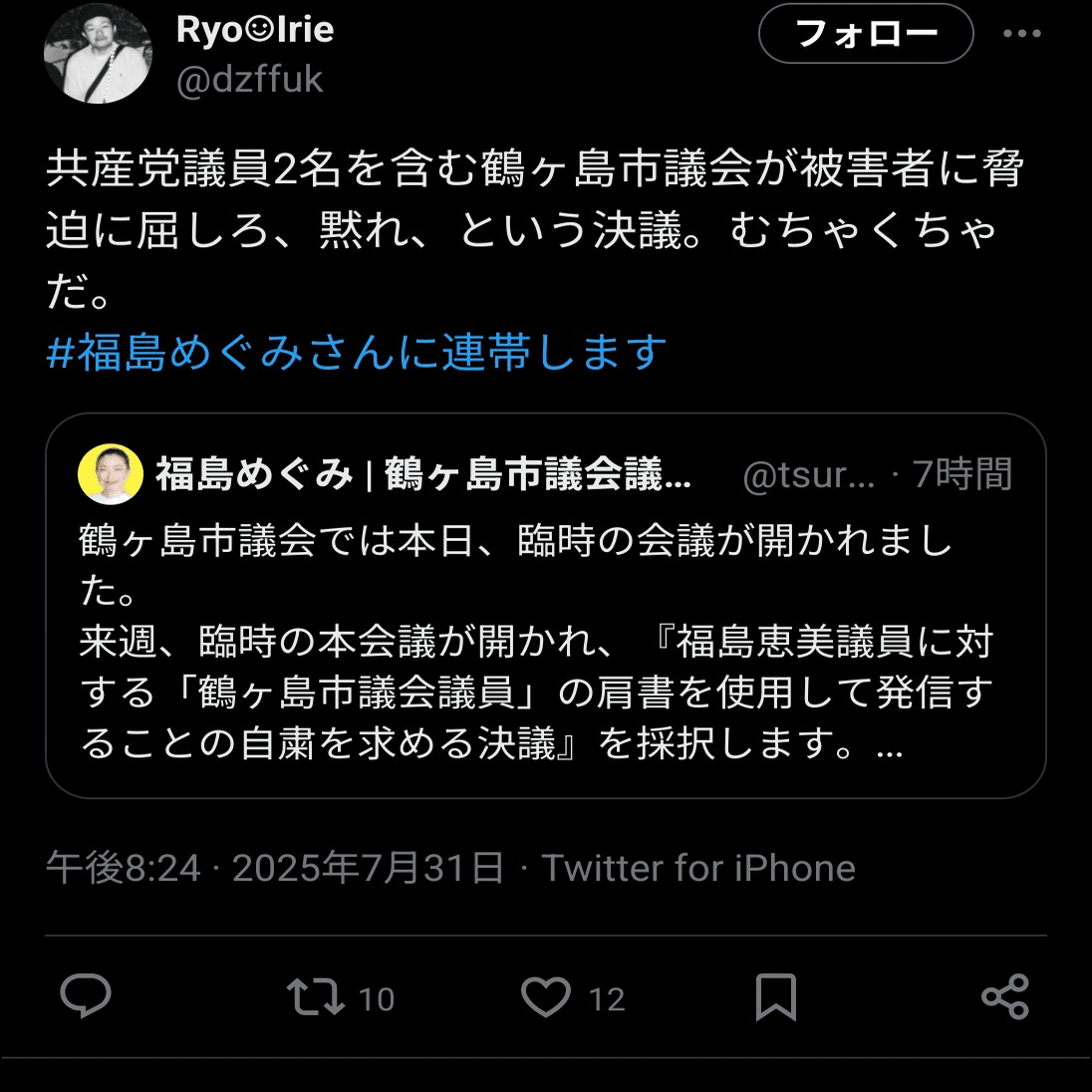Open the hashtag #福島めぐみさんに連帯します
1092x1092 pixels.
click(356, 353)
